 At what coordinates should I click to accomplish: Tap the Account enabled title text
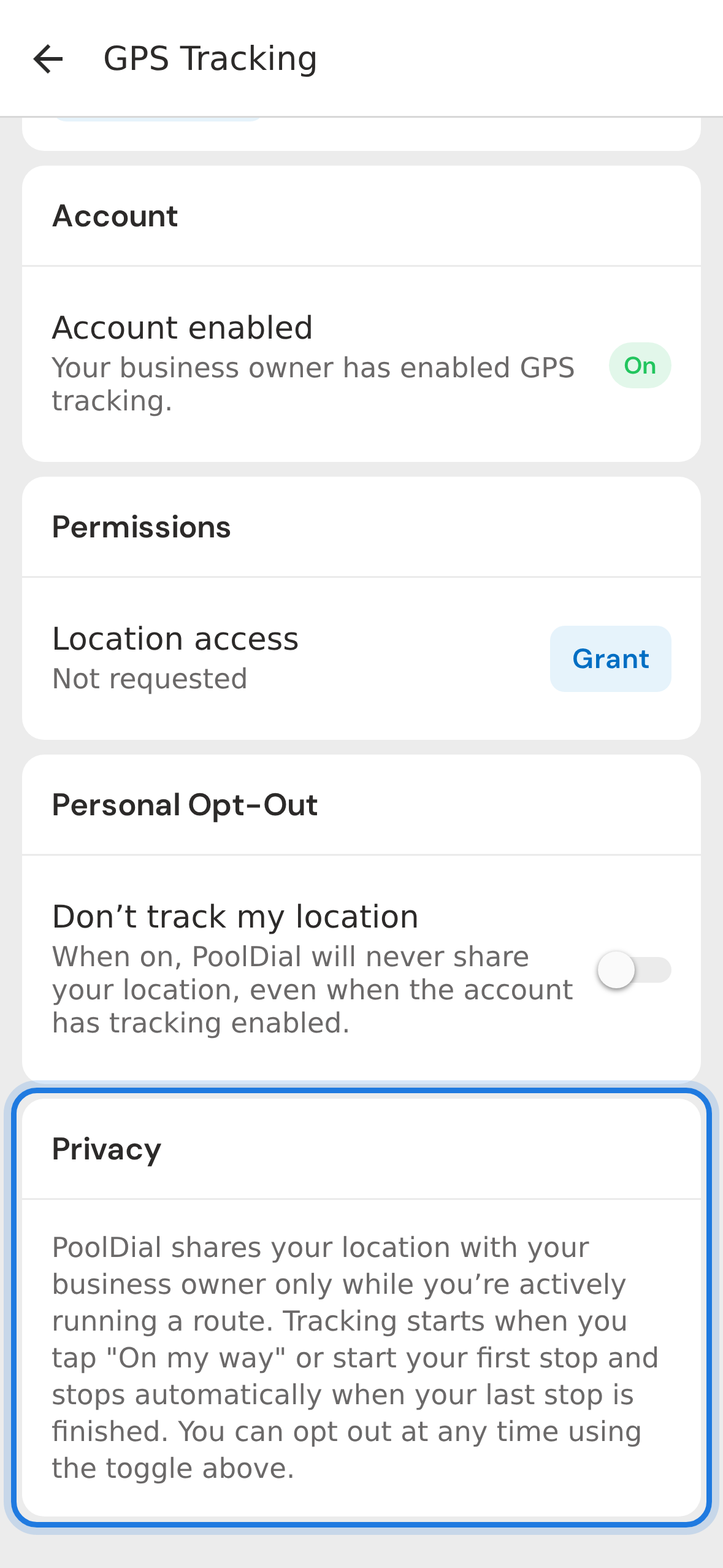point(182,327)
